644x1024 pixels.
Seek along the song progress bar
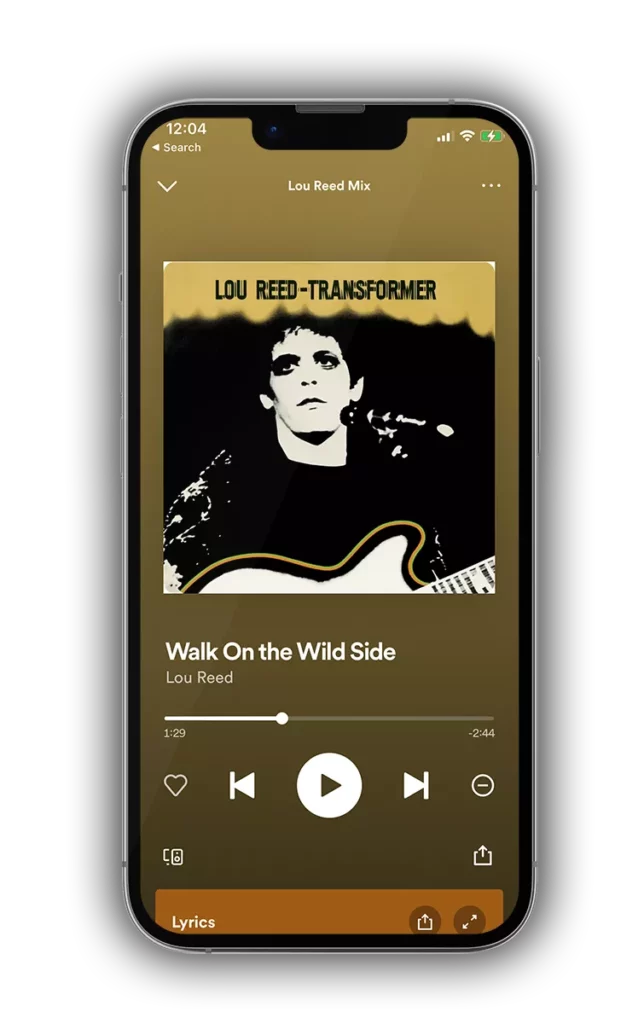click(x=329, y=718)
